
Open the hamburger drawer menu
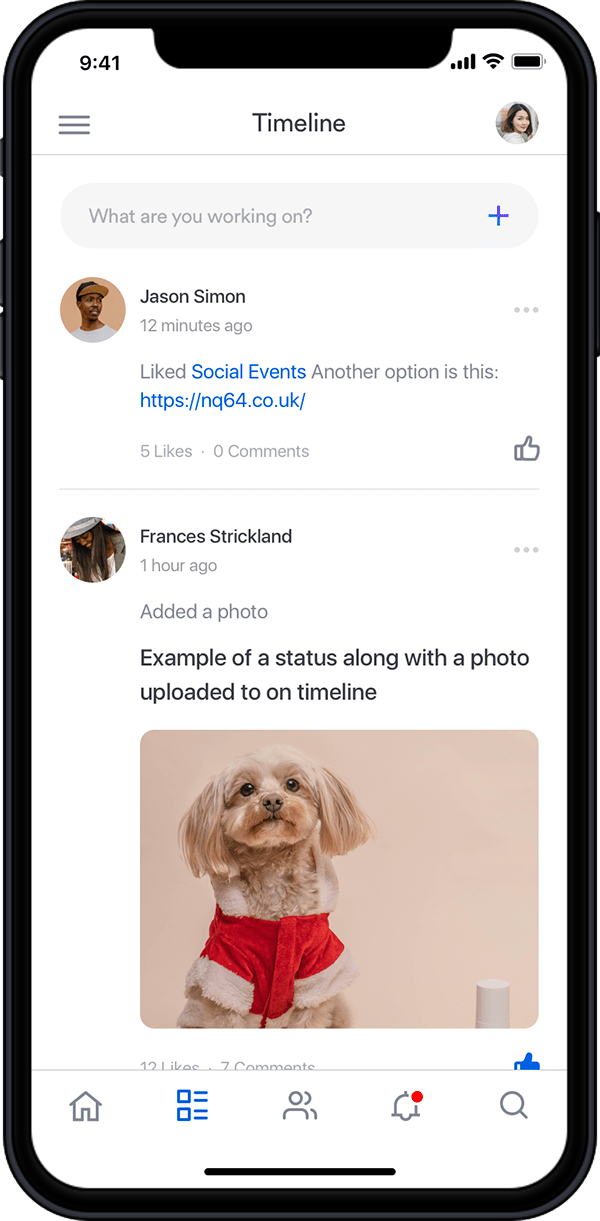click(74, 124)
